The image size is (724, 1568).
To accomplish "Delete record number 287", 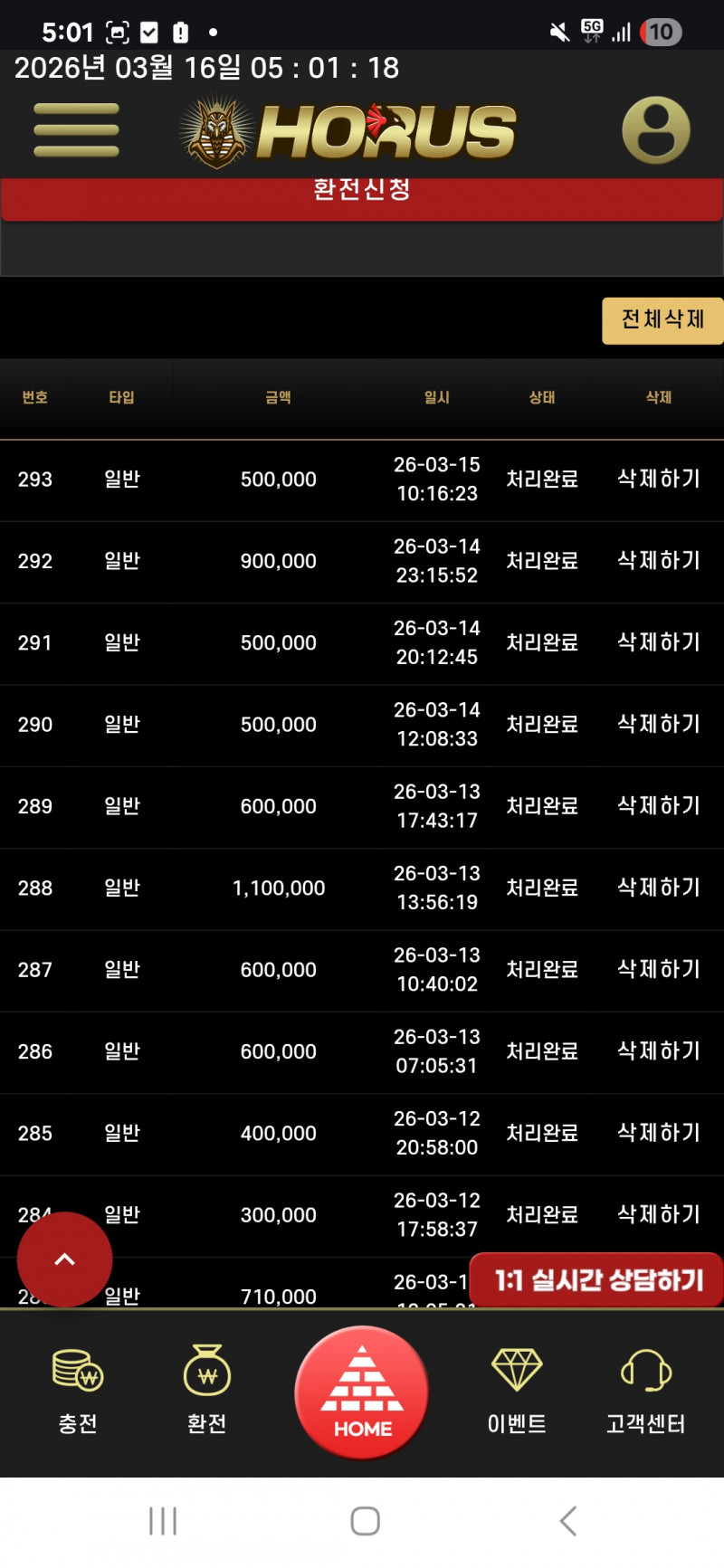I will (x=658, y=969).
